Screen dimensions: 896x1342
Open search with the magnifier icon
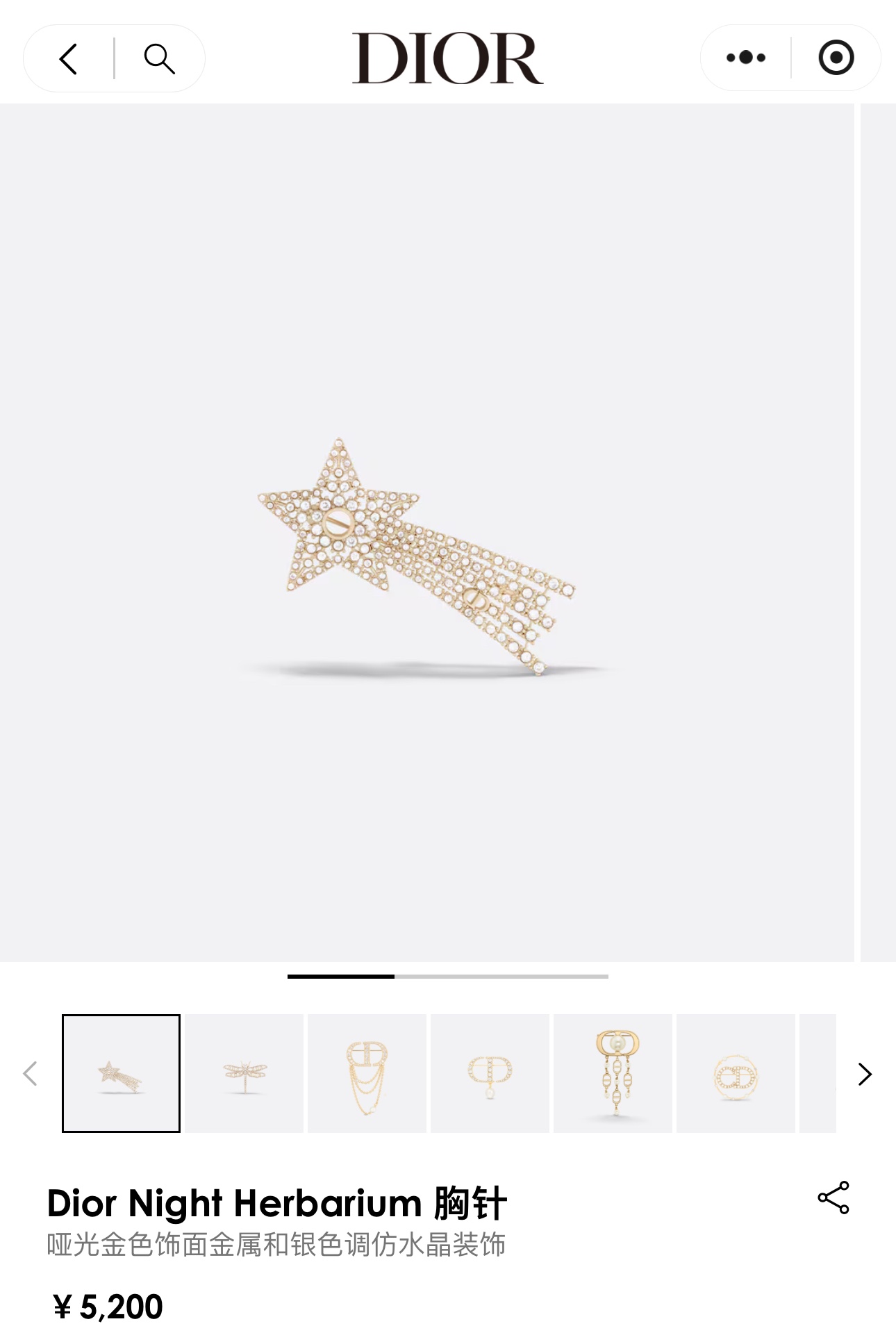(x=159, y=58)
